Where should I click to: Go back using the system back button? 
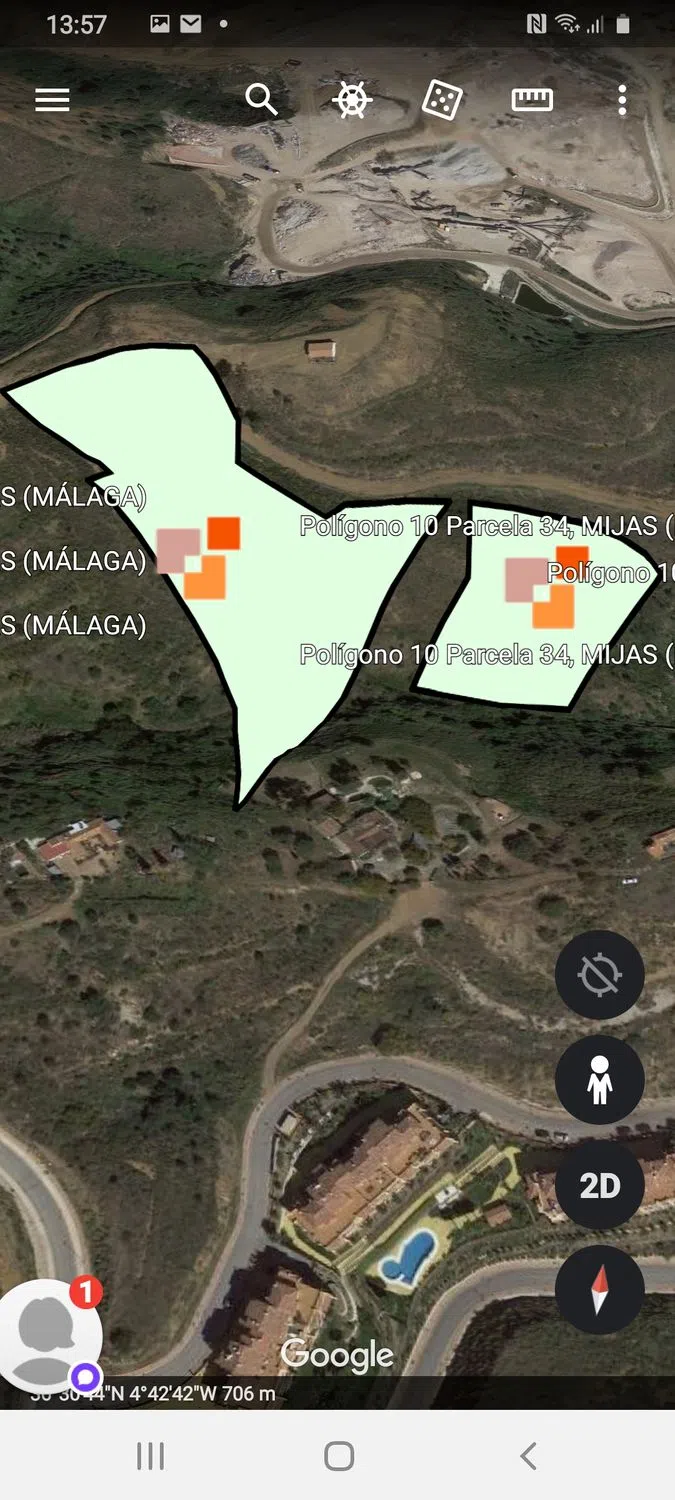click(528, 1456)
